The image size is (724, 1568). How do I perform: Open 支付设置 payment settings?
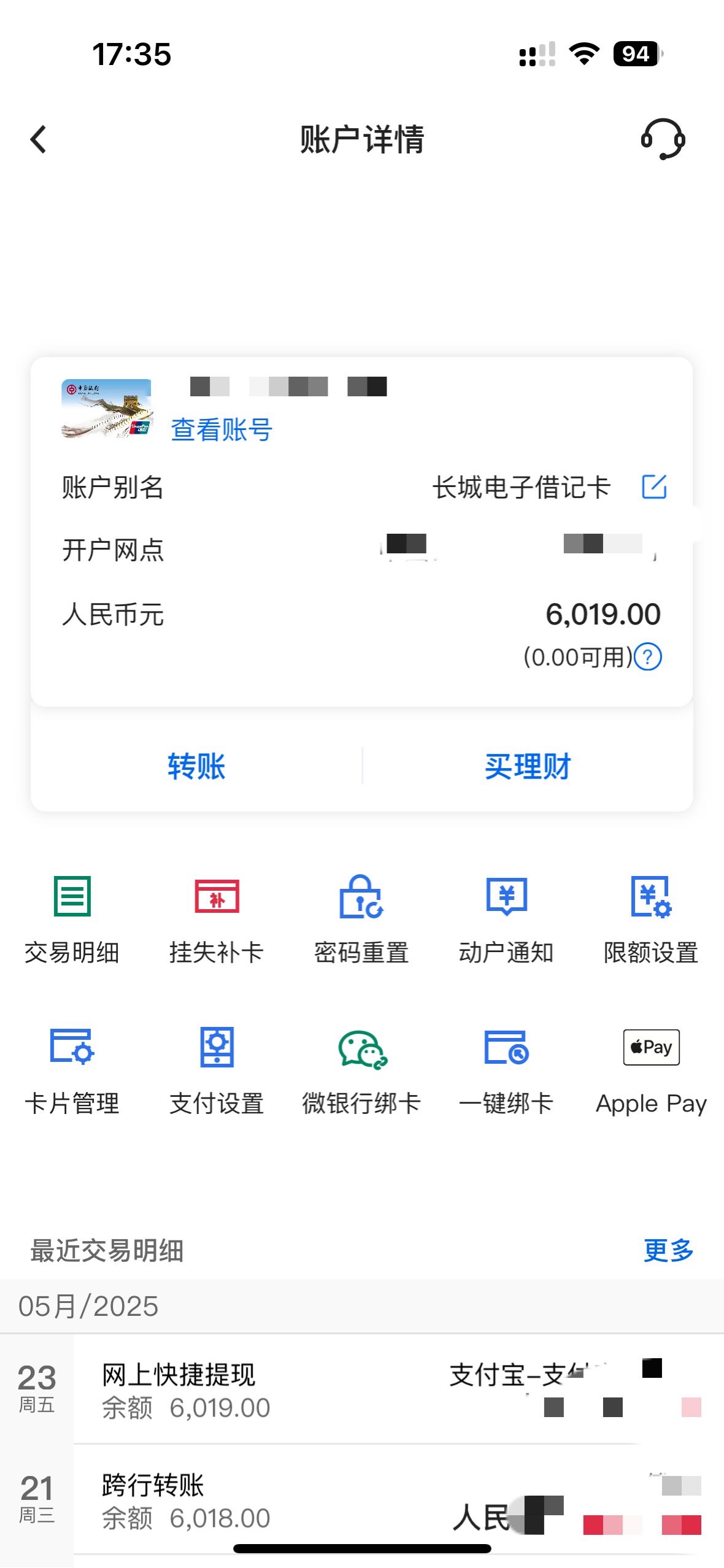coord(217,1071)
